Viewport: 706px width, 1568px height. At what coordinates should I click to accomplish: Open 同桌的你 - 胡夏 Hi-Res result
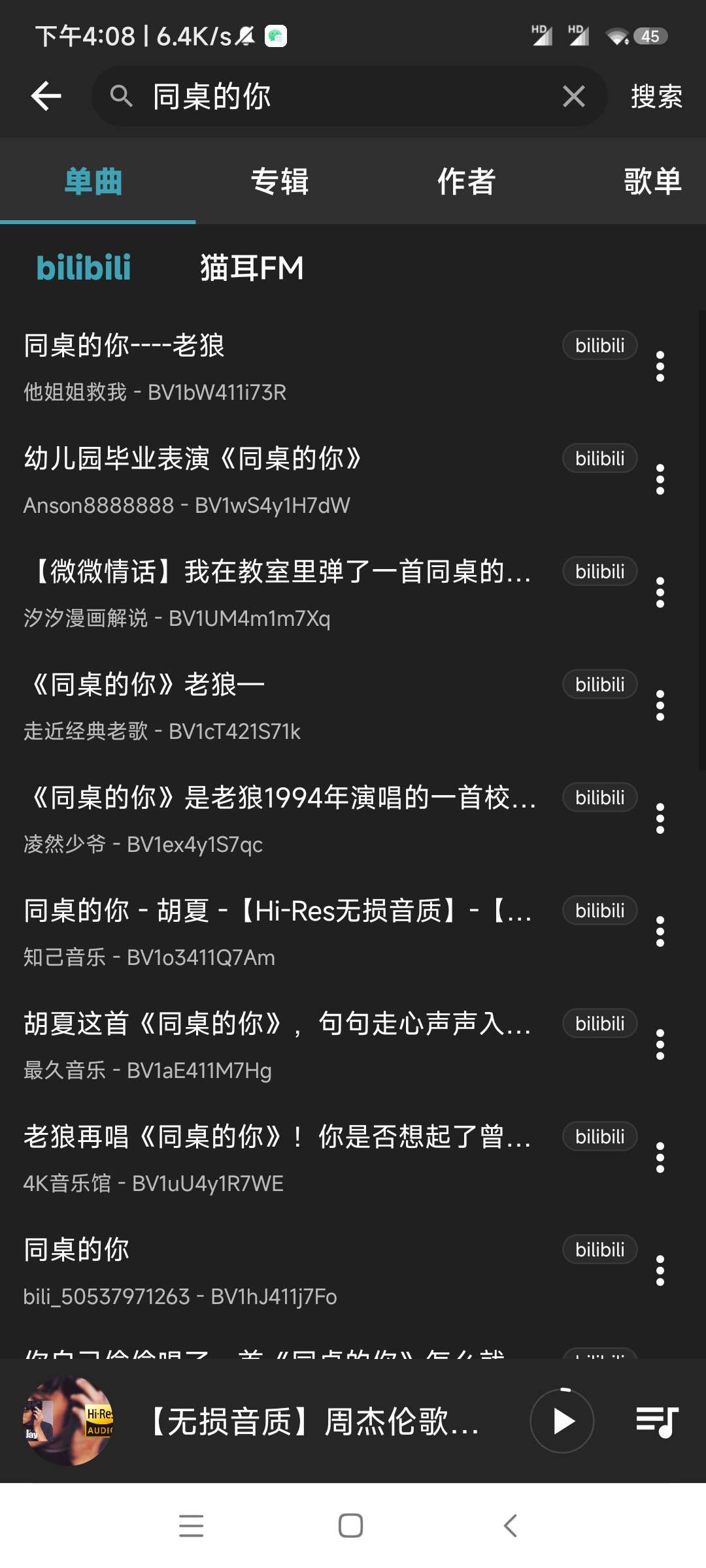[x=275, y=932]
